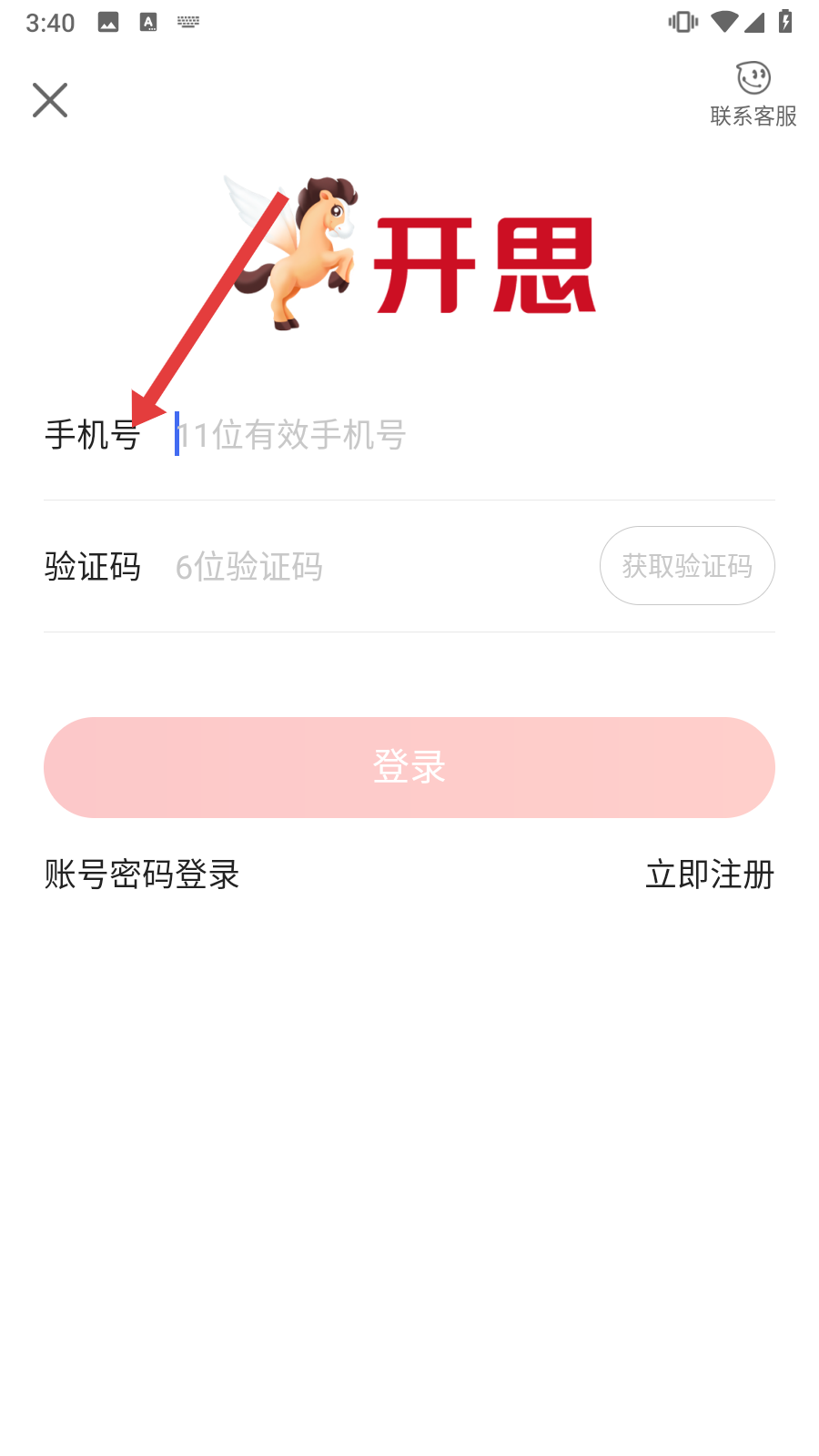
Task: Focus the 手机号 phone number field
Action: pyautogui.click(x=455, y=435)
